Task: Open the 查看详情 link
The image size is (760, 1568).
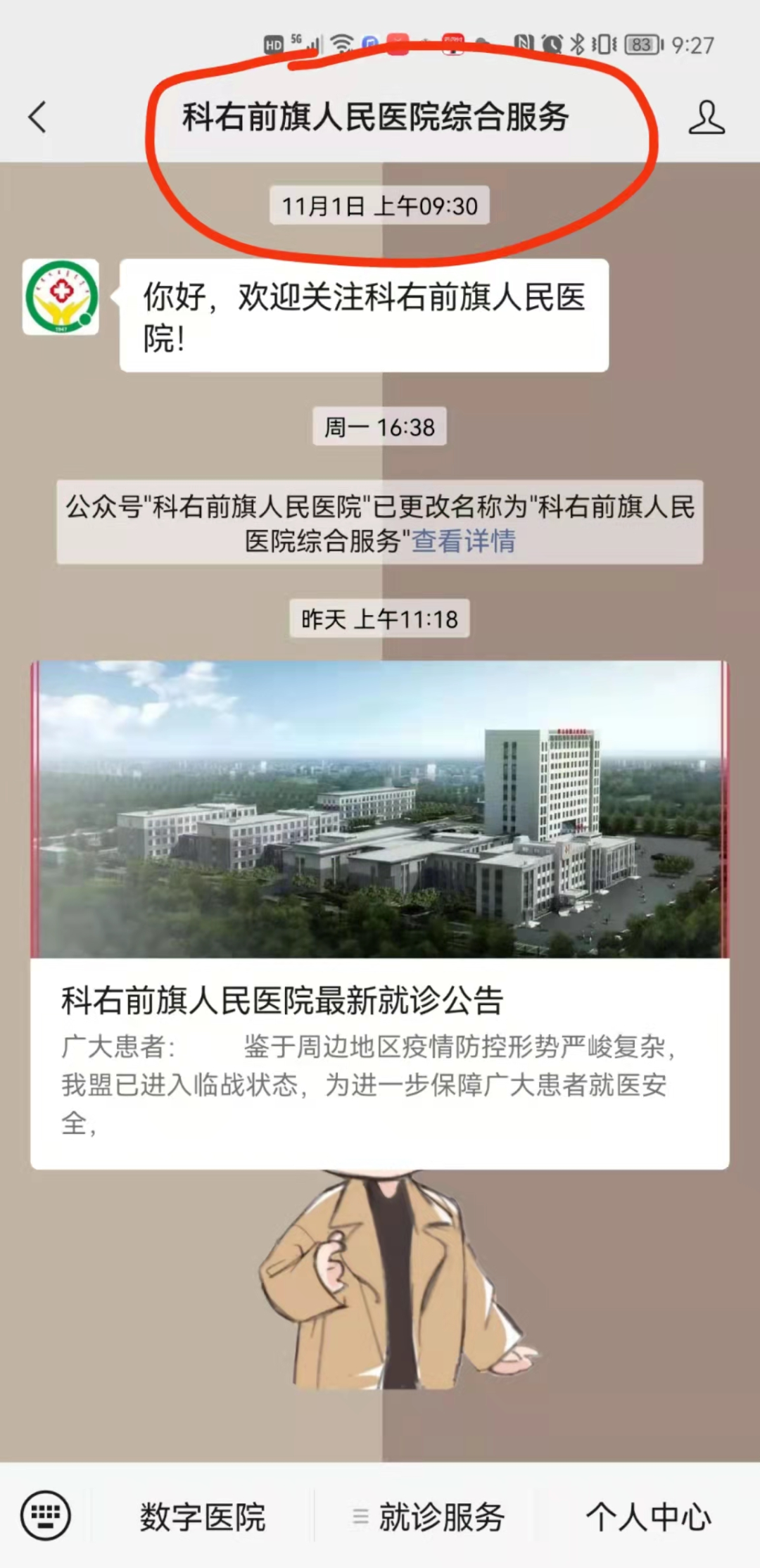Action: pos(464,541)
